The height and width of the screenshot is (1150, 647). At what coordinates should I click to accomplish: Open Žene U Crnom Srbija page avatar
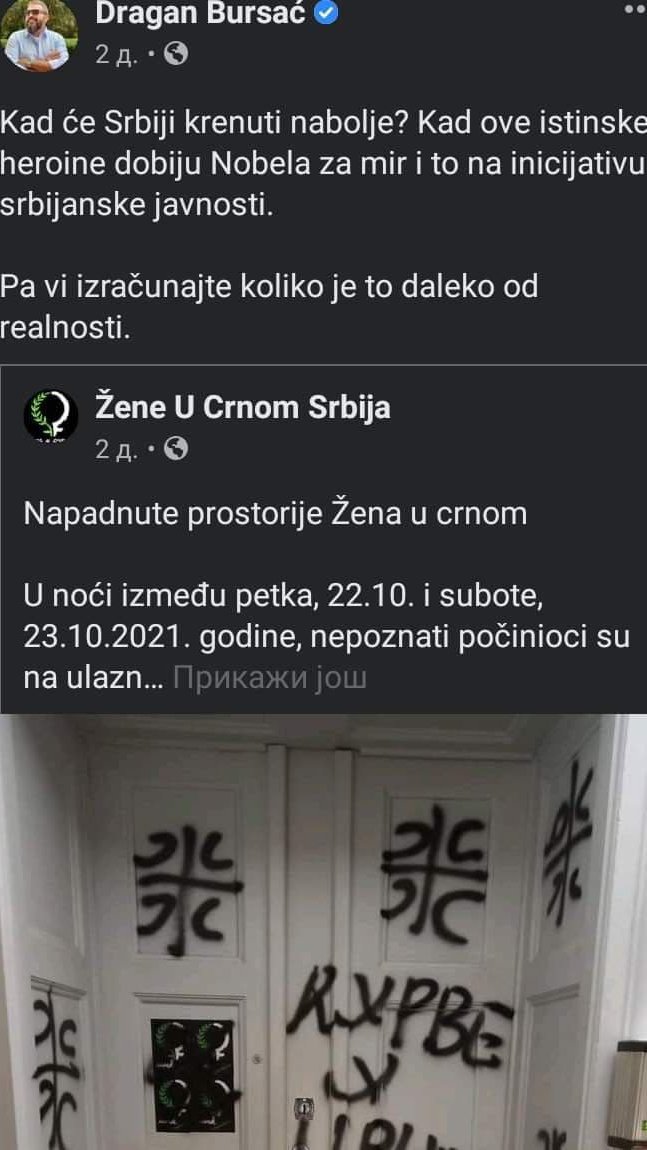50,415
